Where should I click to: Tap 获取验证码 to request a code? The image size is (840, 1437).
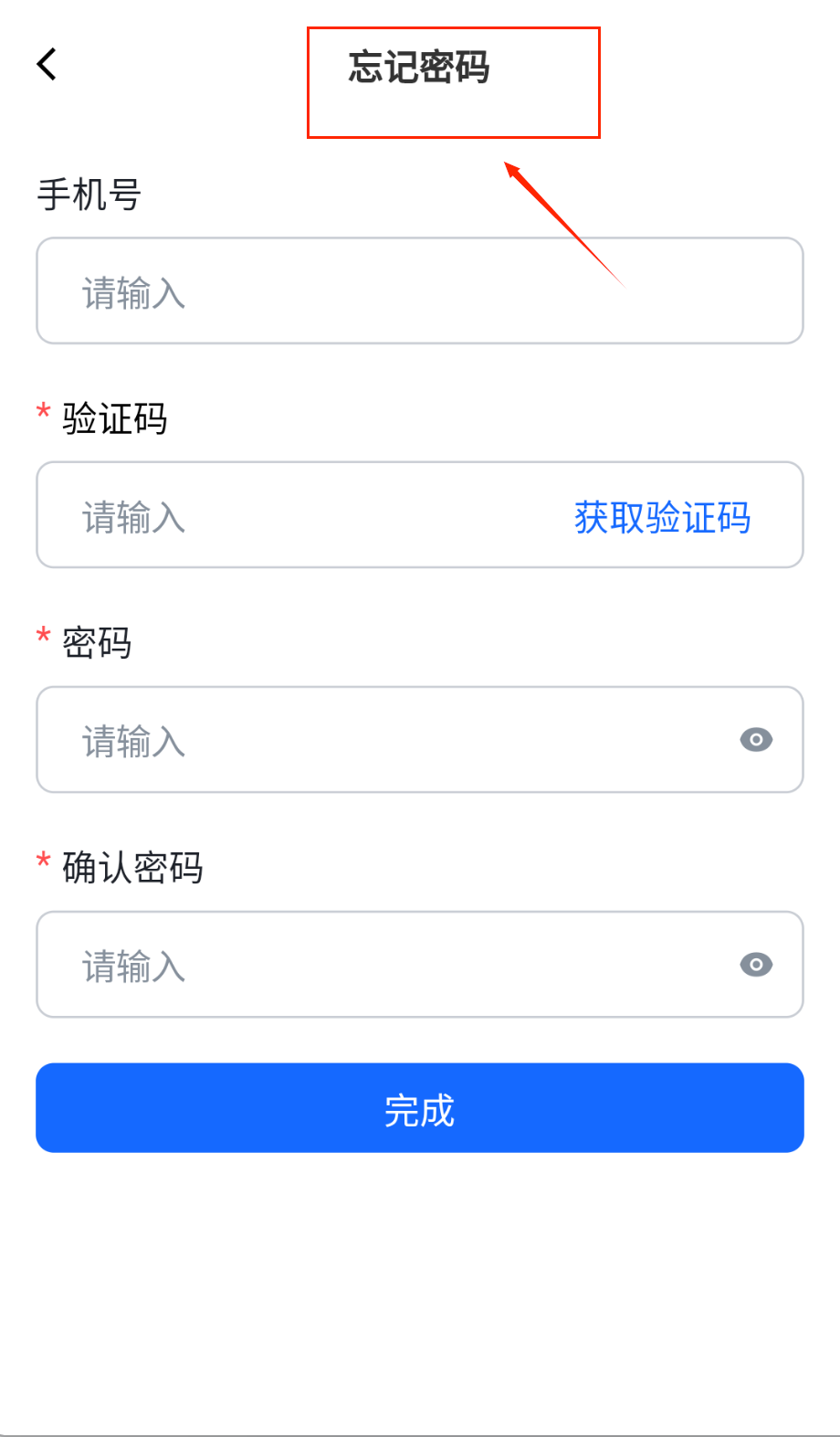[x=662, y=518]
